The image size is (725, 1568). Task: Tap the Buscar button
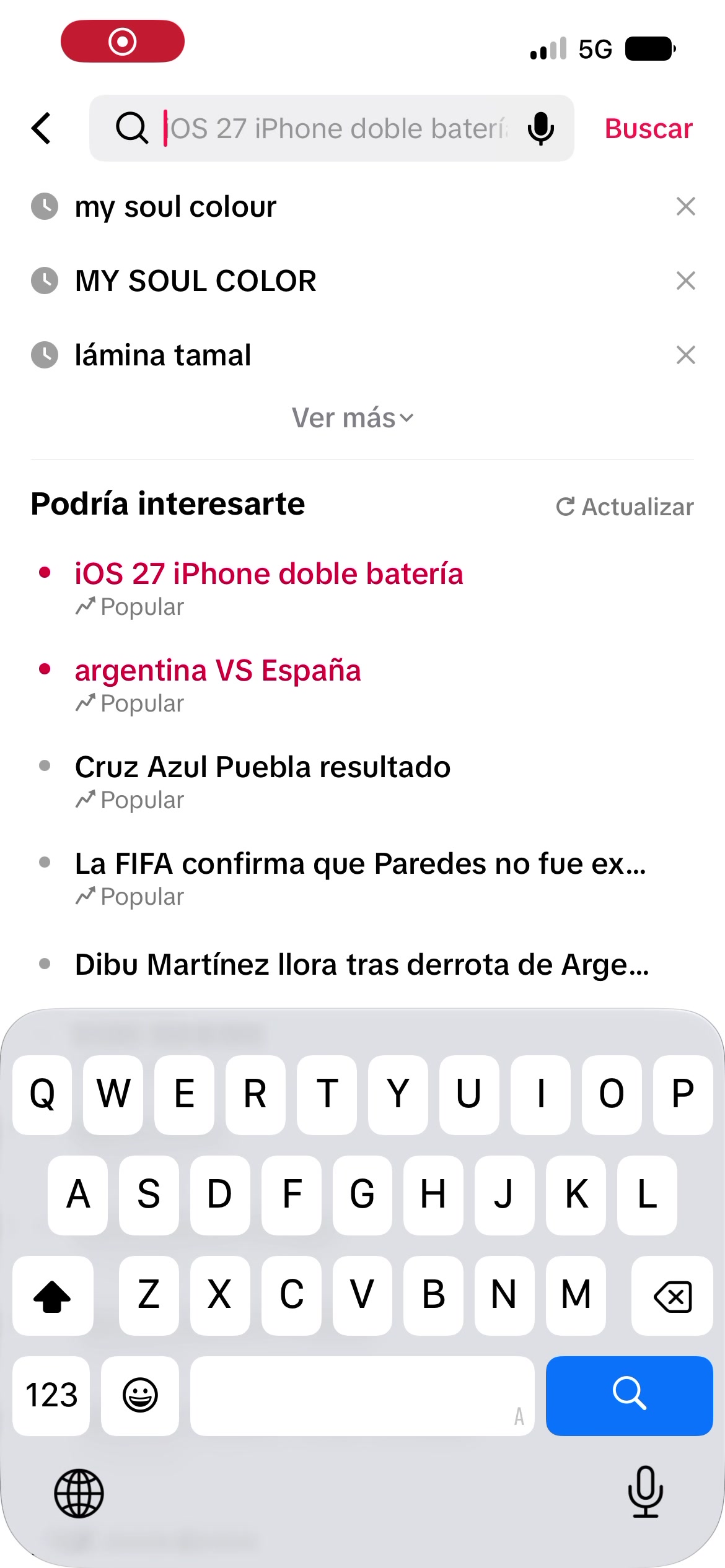tap(648, 129)
